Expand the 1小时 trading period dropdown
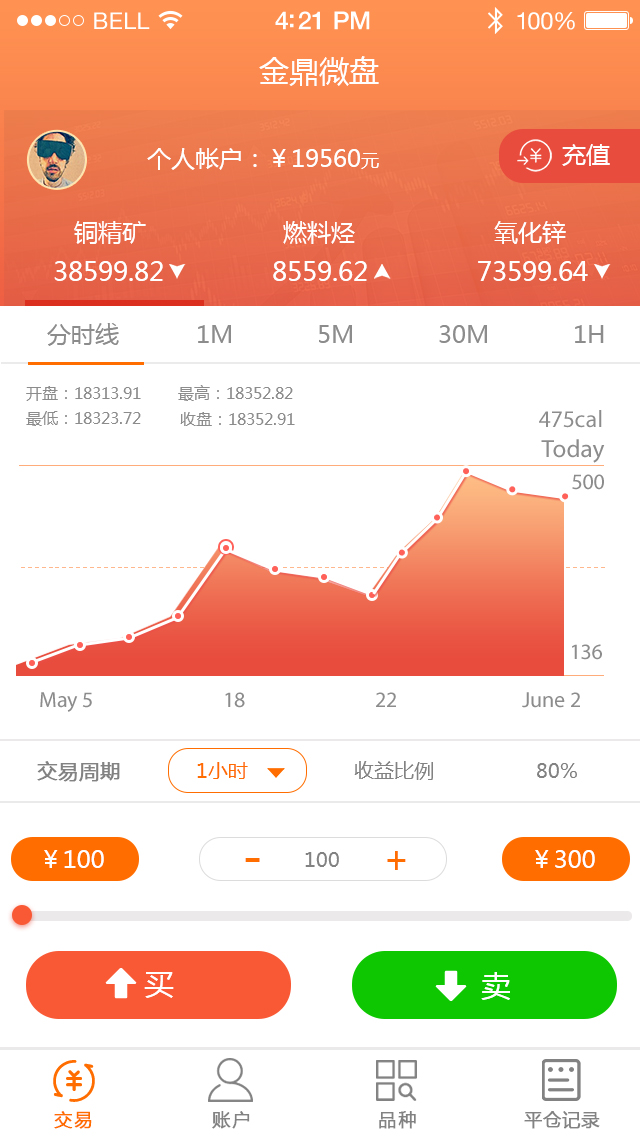This screenshot has width=640, height=1136. [x=237, y=771]
